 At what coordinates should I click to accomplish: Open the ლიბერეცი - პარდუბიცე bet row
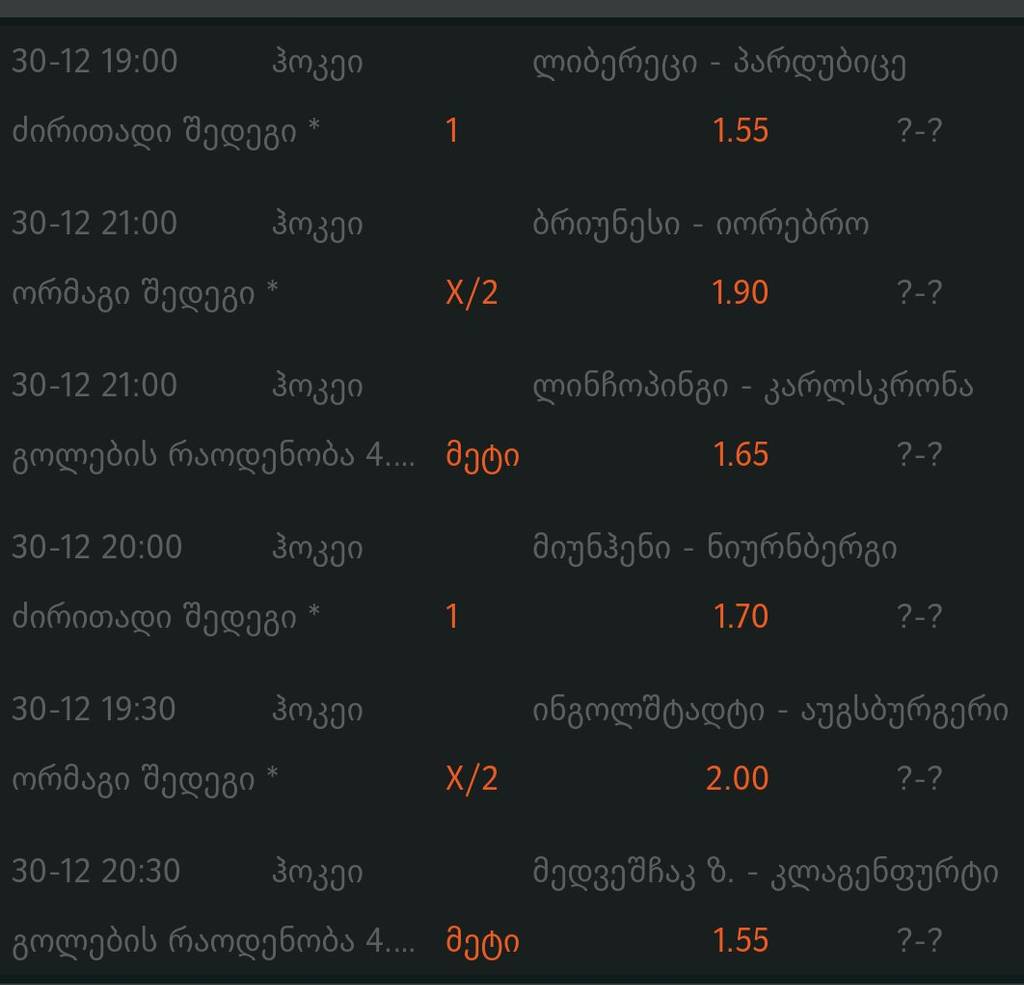coord(720,64)
